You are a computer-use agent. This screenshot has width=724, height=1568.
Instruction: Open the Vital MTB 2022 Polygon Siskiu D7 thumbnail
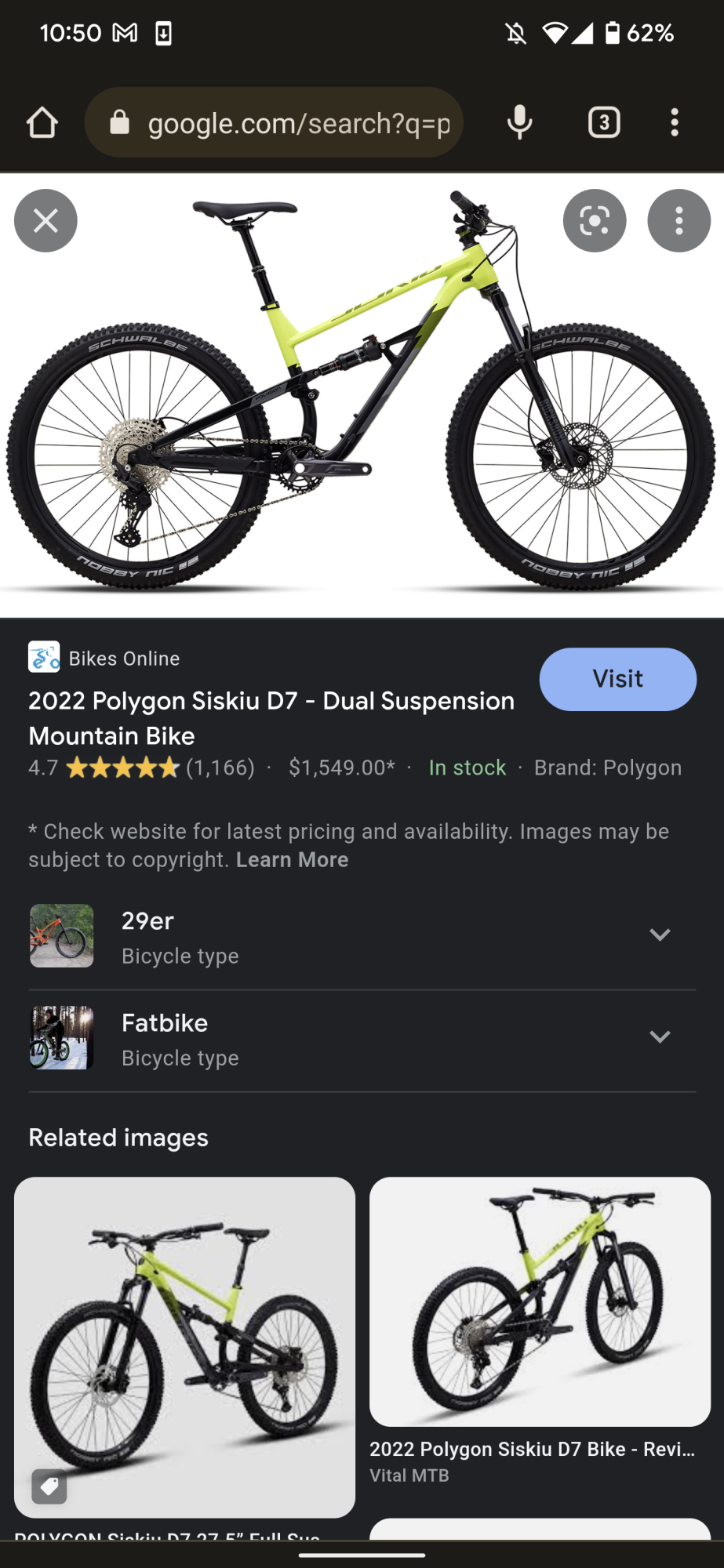click(x=540, y=1301)
